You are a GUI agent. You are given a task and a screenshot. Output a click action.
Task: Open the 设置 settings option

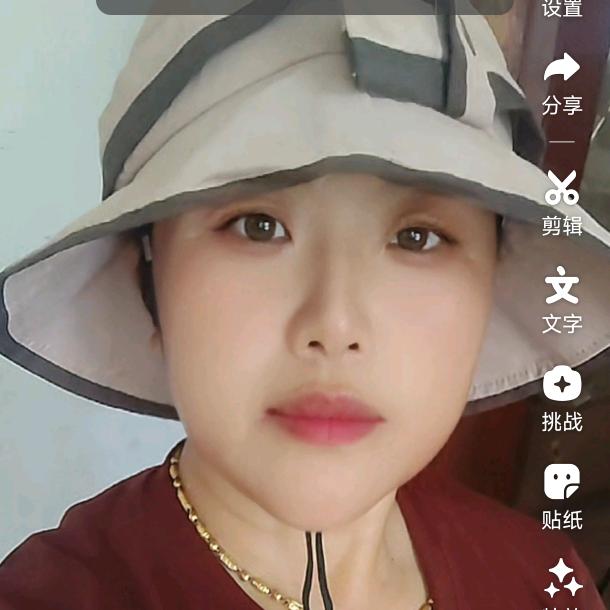point(562,9)
